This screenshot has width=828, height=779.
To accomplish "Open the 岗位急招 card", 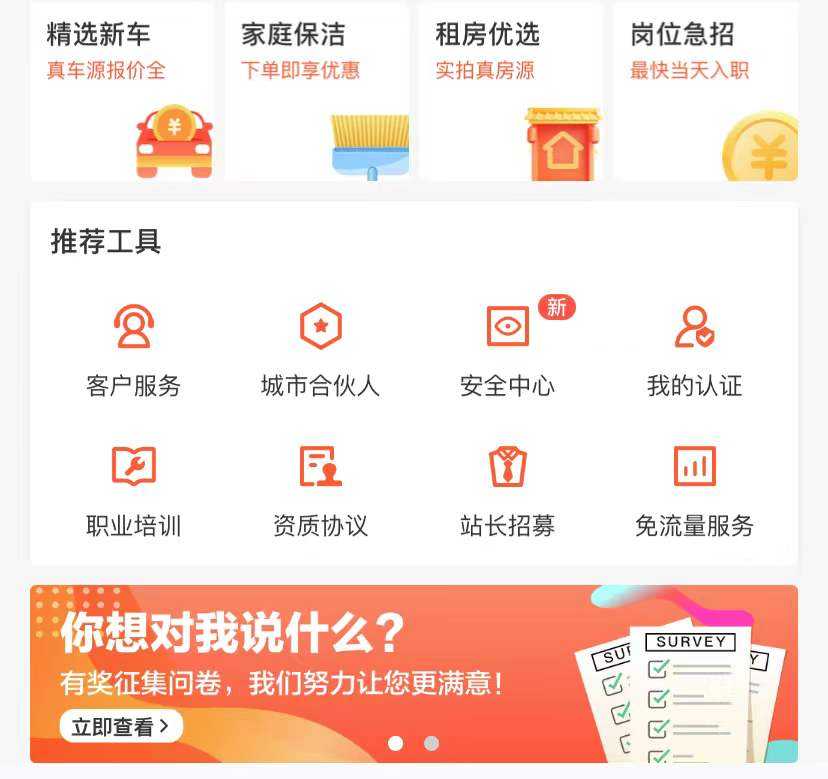I will [x=705, y=91].
